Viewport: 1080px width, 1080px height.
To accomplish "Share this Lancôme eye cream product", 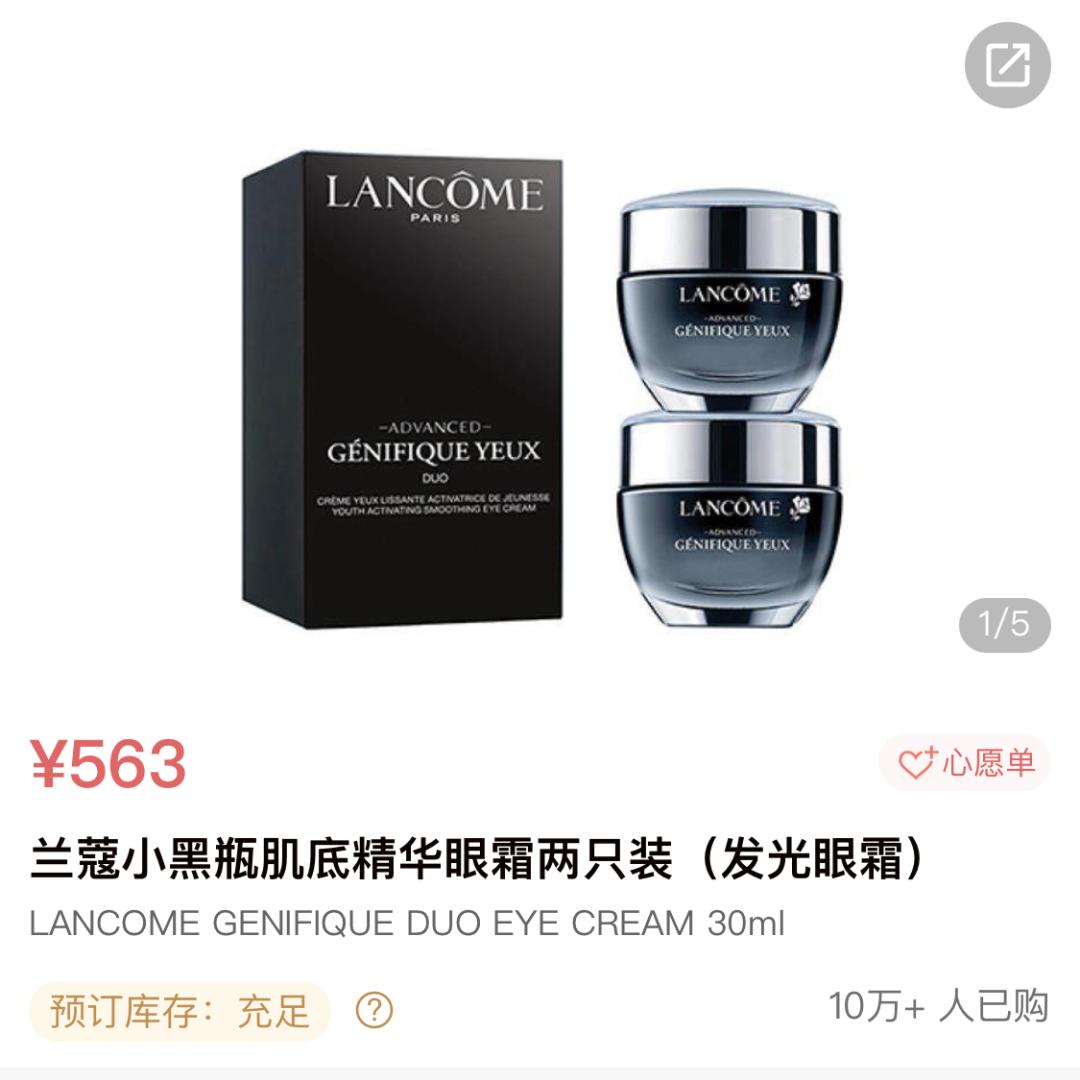I will (x=1007, y=65).
